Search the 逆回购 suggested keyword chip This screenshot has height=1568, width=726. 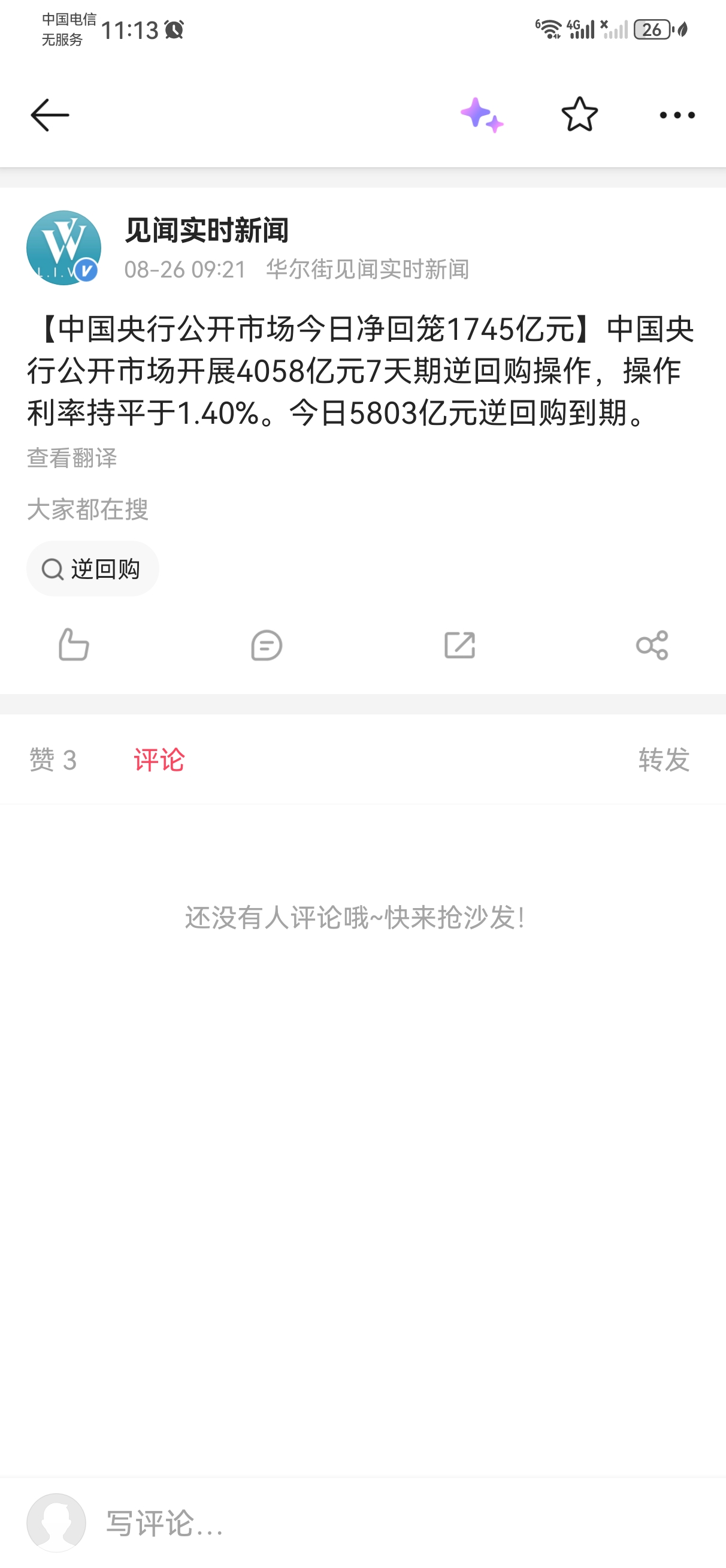(x=92, y=569)
